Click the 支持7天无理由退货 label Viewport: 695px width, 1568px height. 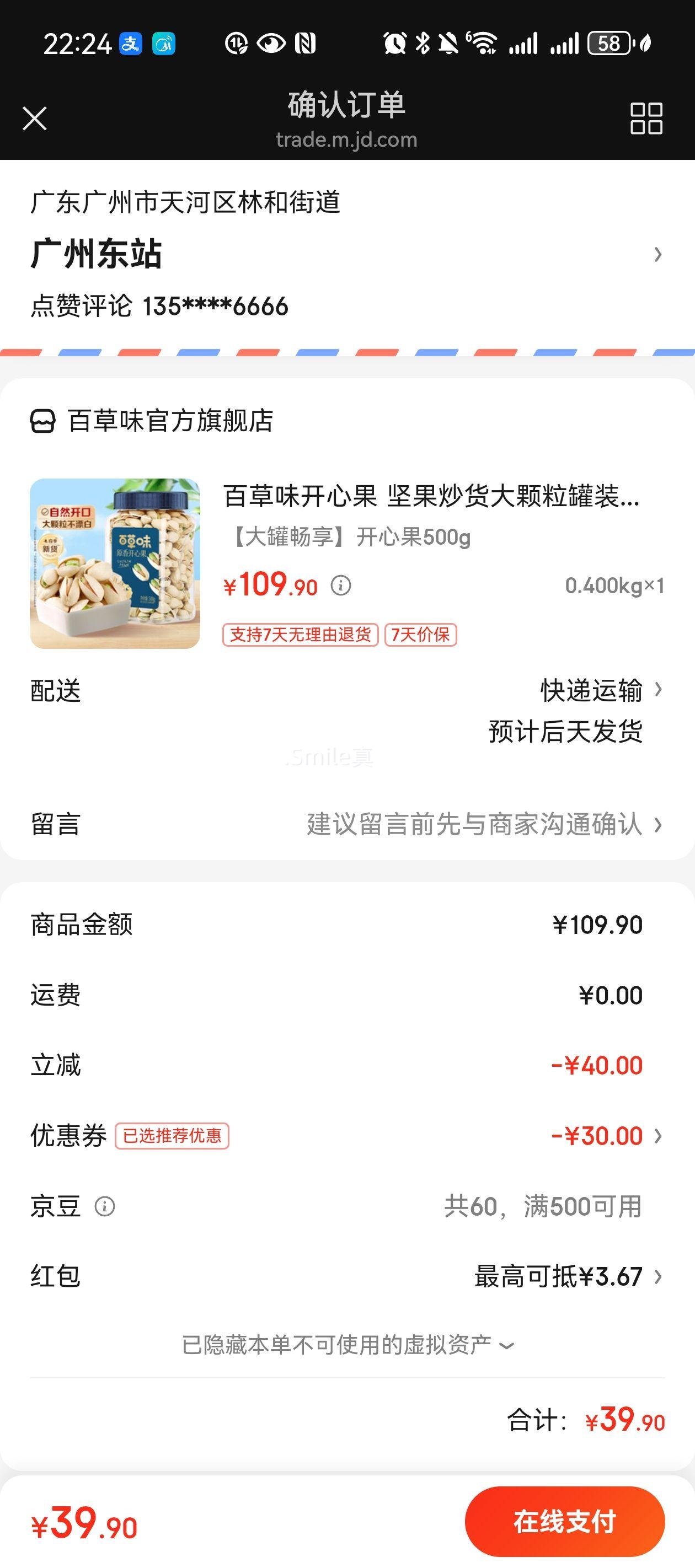tap(300, 635)
